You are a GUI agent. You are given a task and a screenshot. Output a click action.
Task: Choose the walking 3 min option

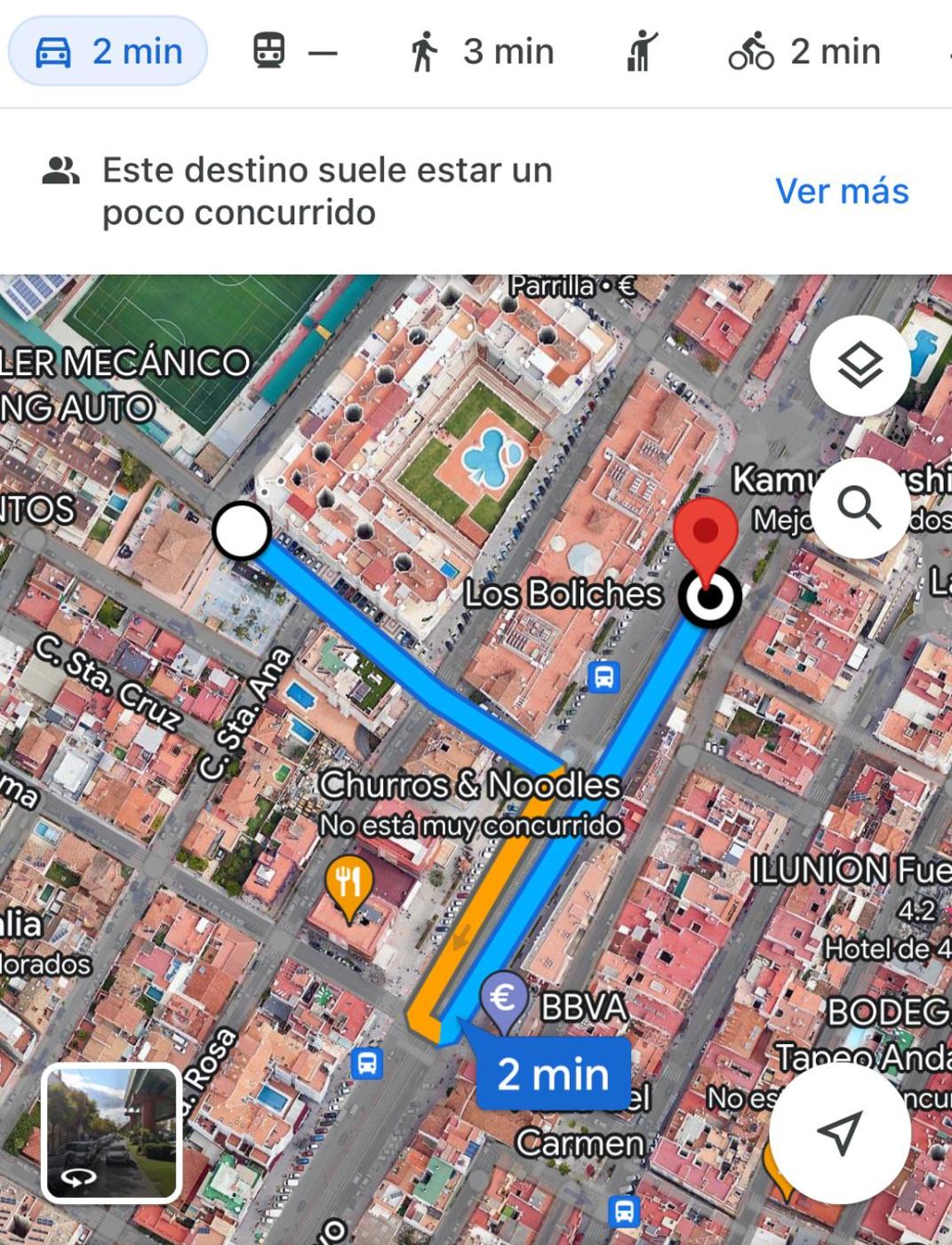pos(482,52)
